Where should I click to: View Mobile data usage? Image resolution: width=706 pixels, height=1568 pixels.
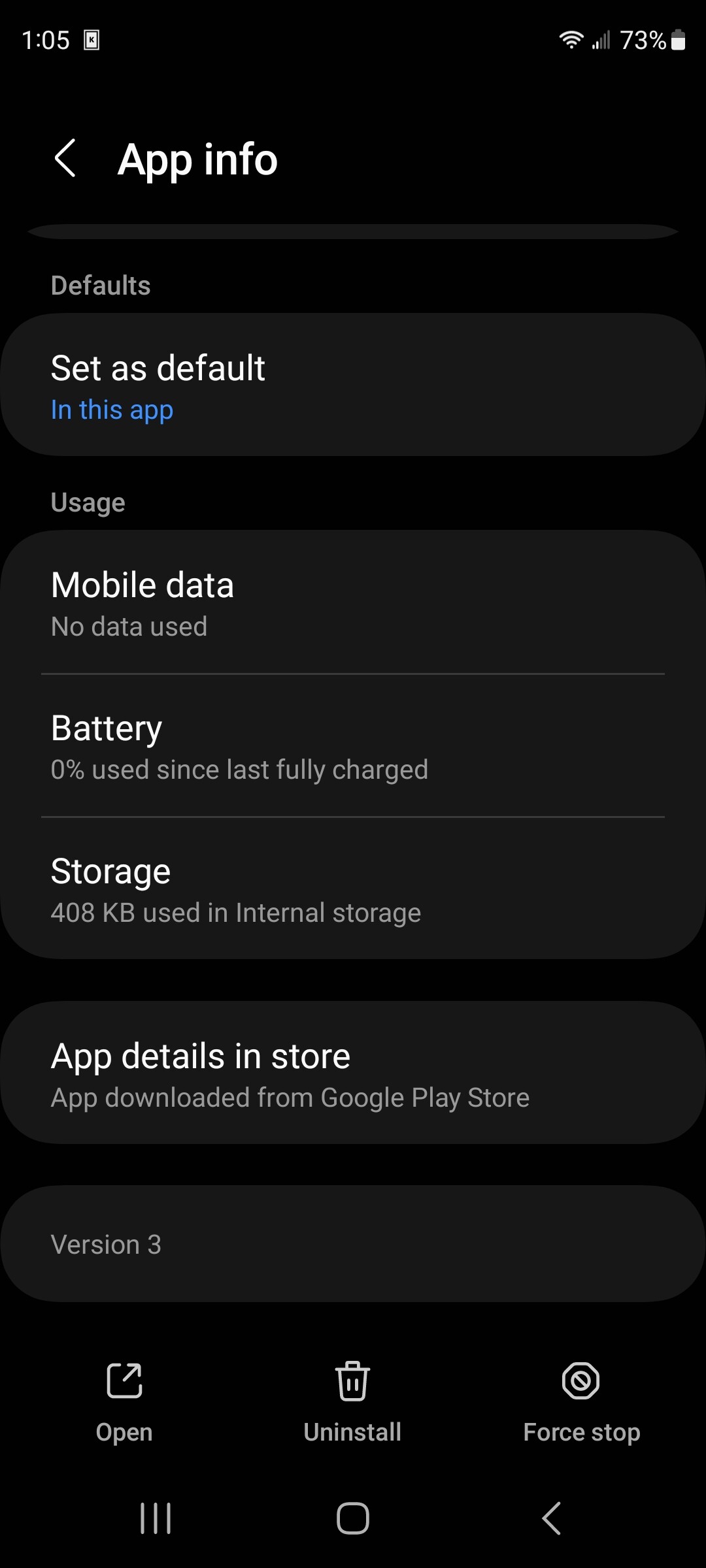tap(353, 602)
